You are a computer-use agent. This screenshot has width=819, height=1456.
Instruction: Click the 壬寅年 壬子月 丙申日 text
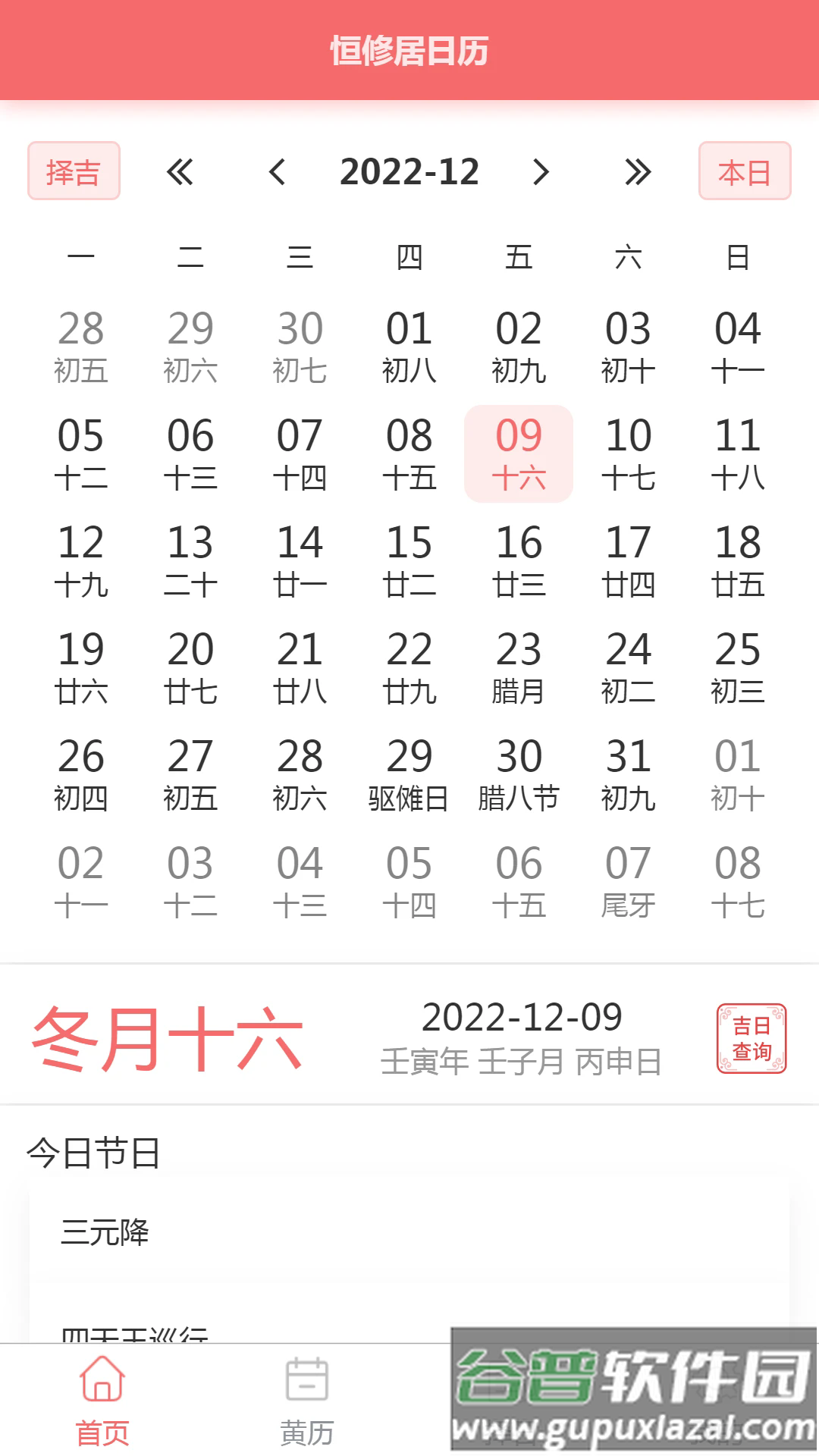(x=523, y=1061)
